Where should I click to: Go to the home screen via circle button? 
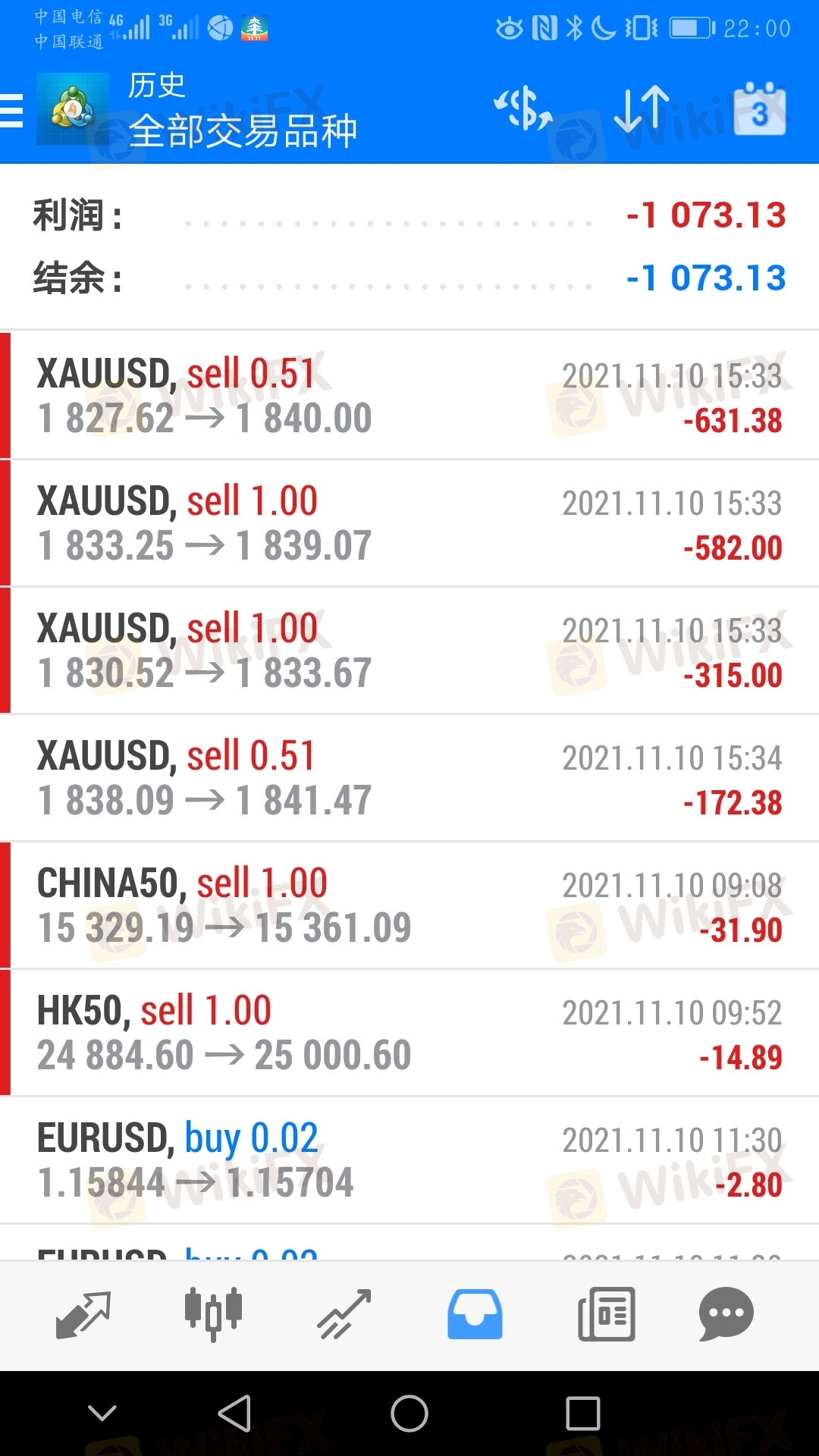pyautogui.click(x=409, y=1414)
